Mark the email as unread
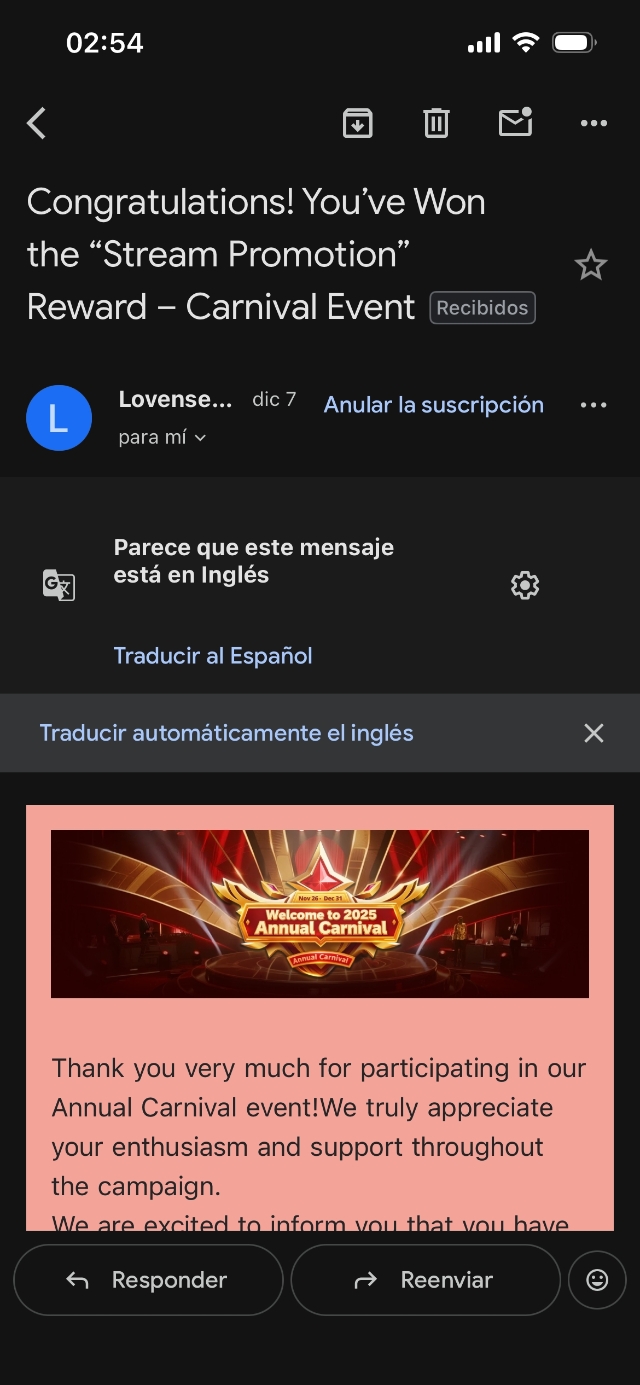Screen dimensions: 640x1385 tap(515, 123)
